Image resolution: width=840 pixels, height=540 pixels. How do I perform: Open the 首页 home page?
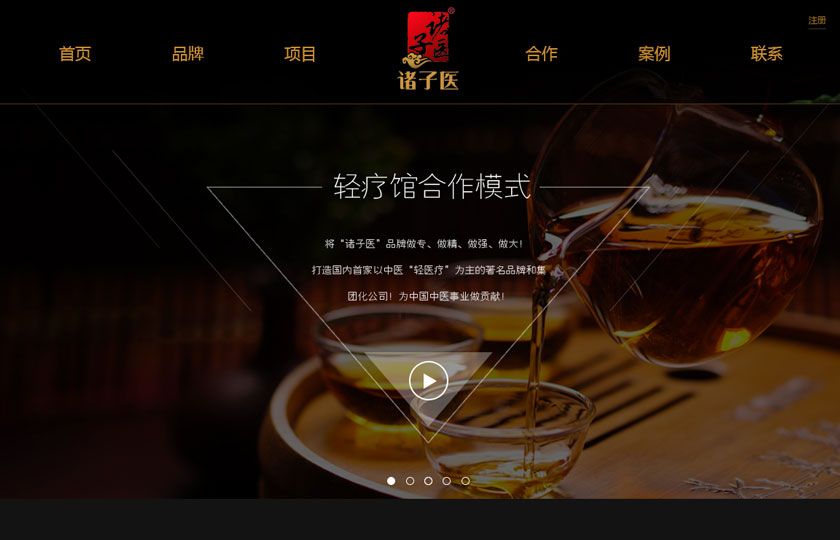(x=75, y=54)
